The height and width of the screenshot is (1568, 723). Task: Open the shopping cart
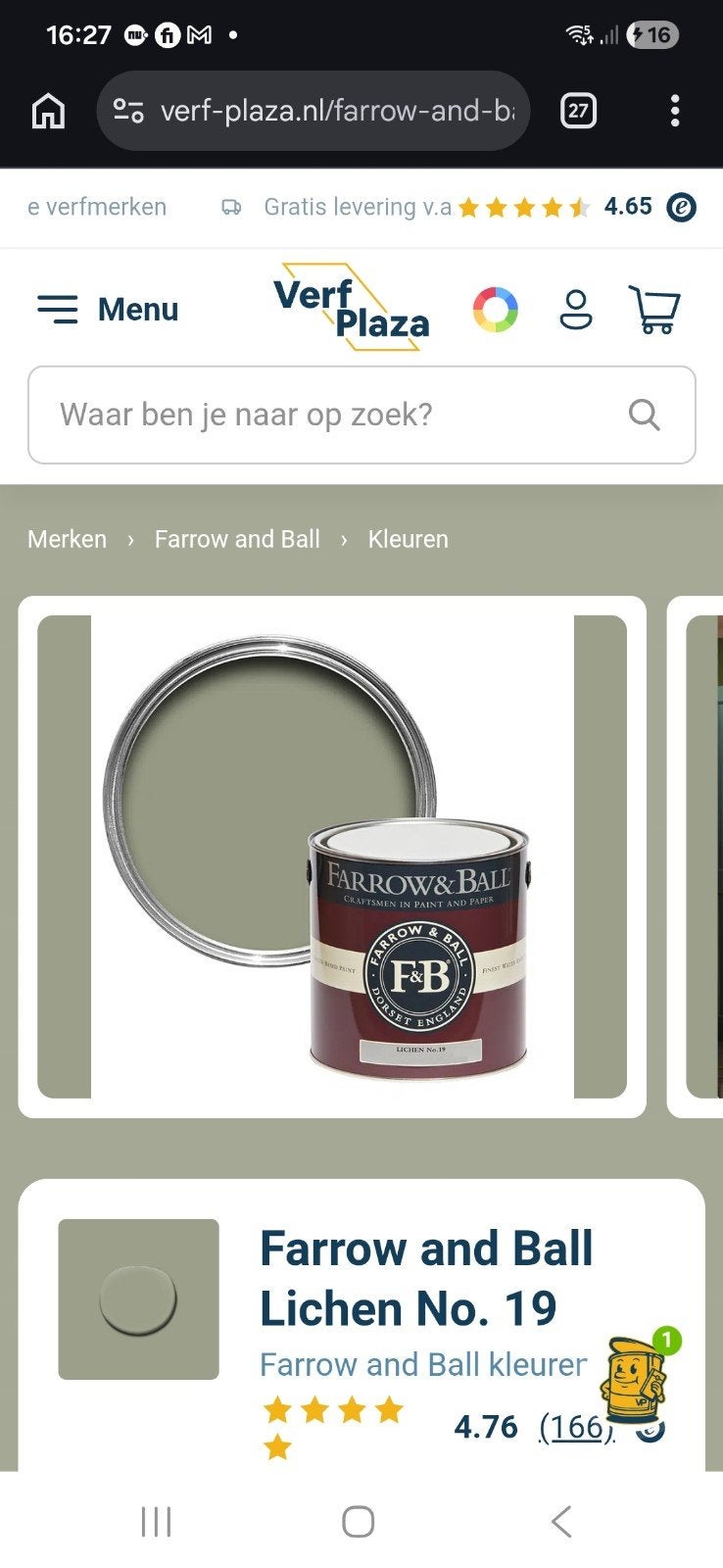(653, 310)
